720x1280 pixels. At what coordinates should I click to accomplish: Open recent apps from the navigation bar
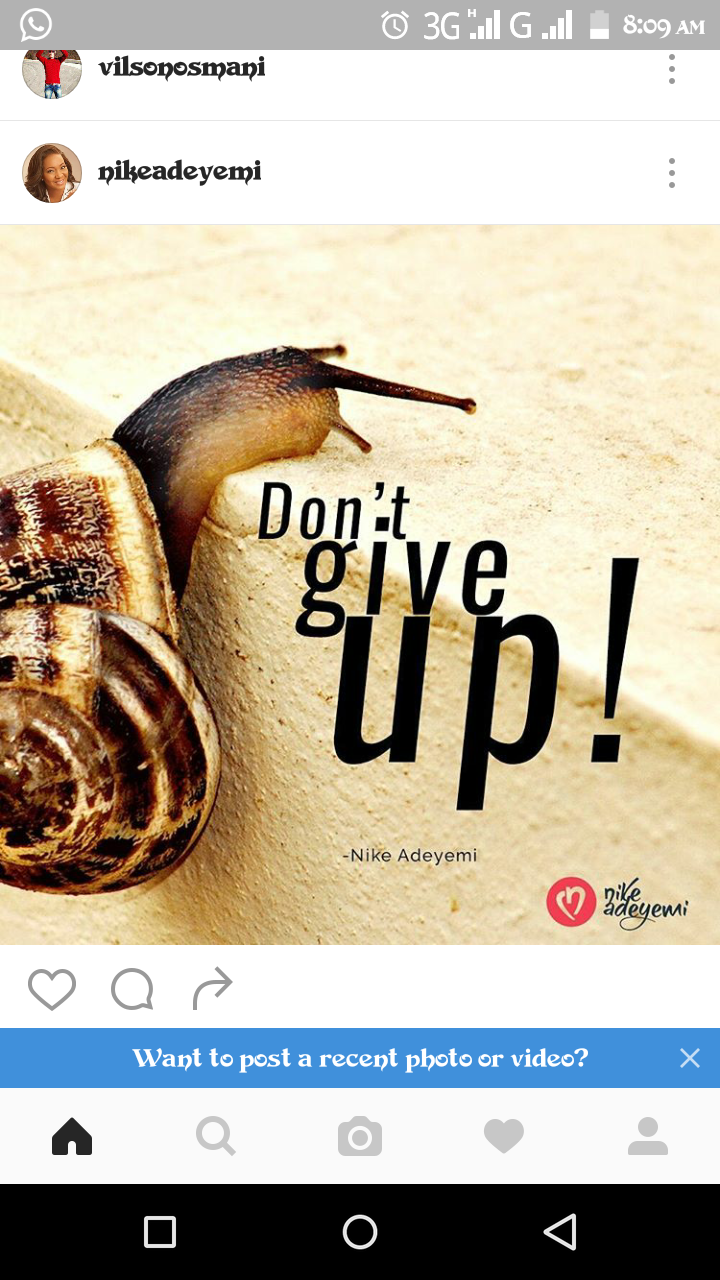coord(160,1232)
